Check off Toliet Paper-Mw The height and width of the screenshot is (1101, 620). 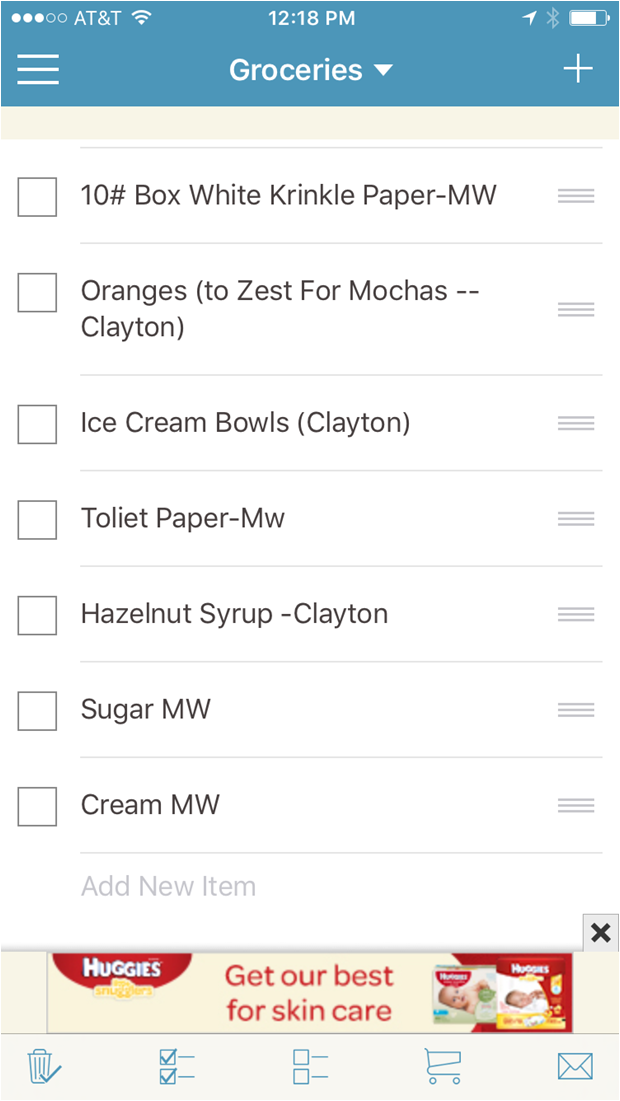38,519
